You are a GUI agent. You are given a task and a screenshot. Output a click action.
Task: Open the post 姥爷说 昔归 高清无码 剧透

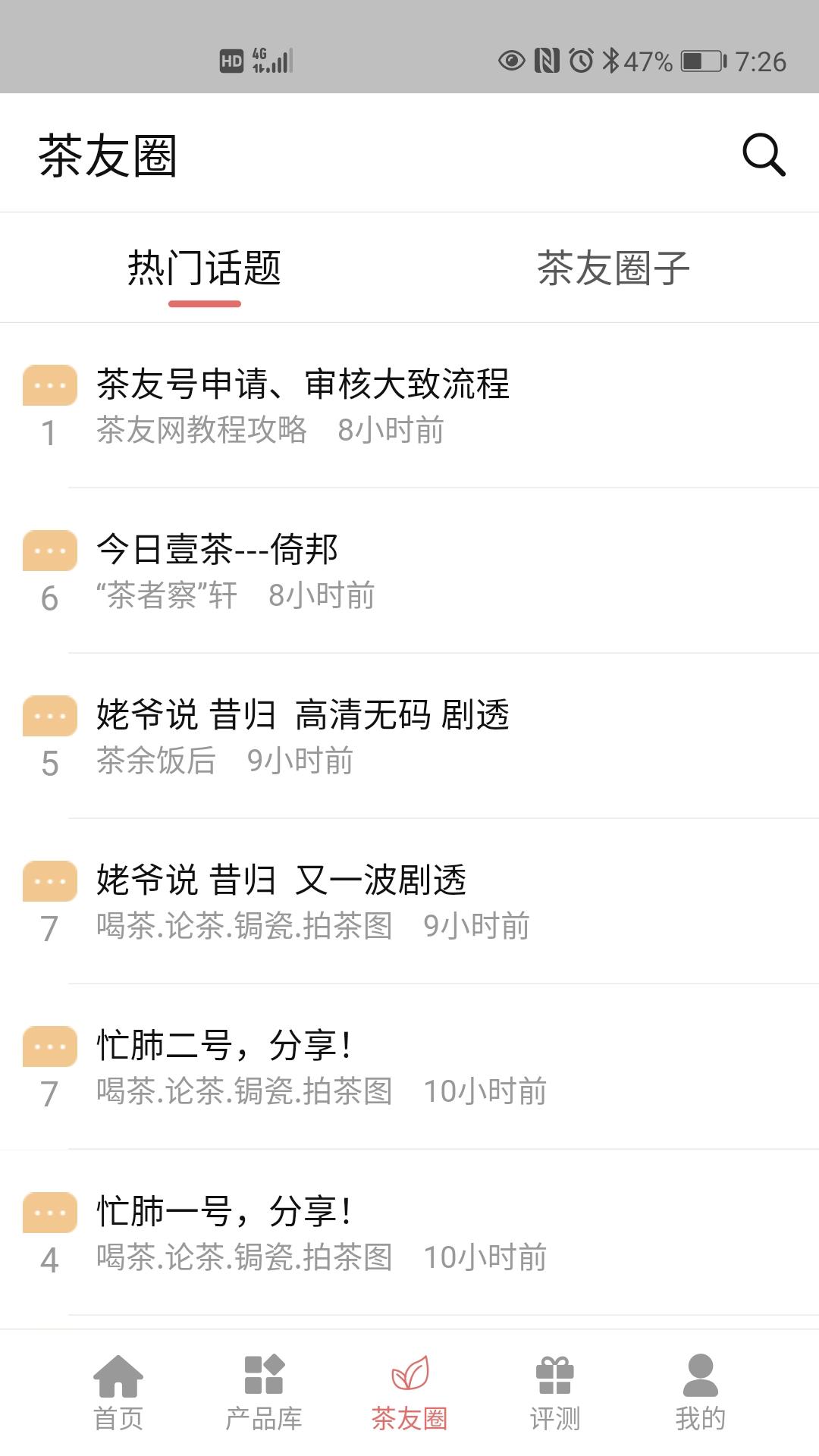[x=303, y=717]
